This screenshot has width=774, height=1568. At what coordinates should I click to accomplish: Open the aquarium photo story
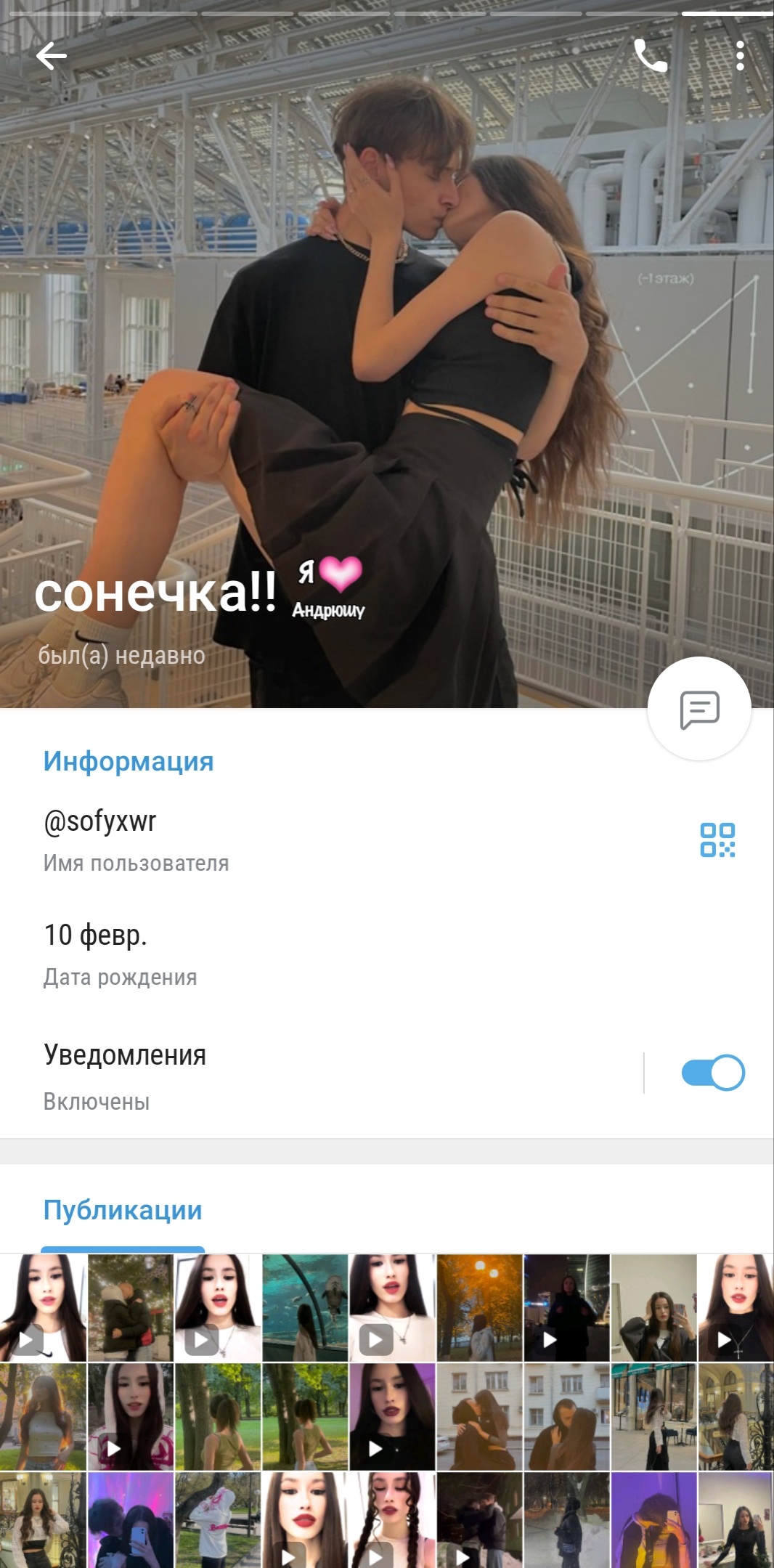[305, 1307]
